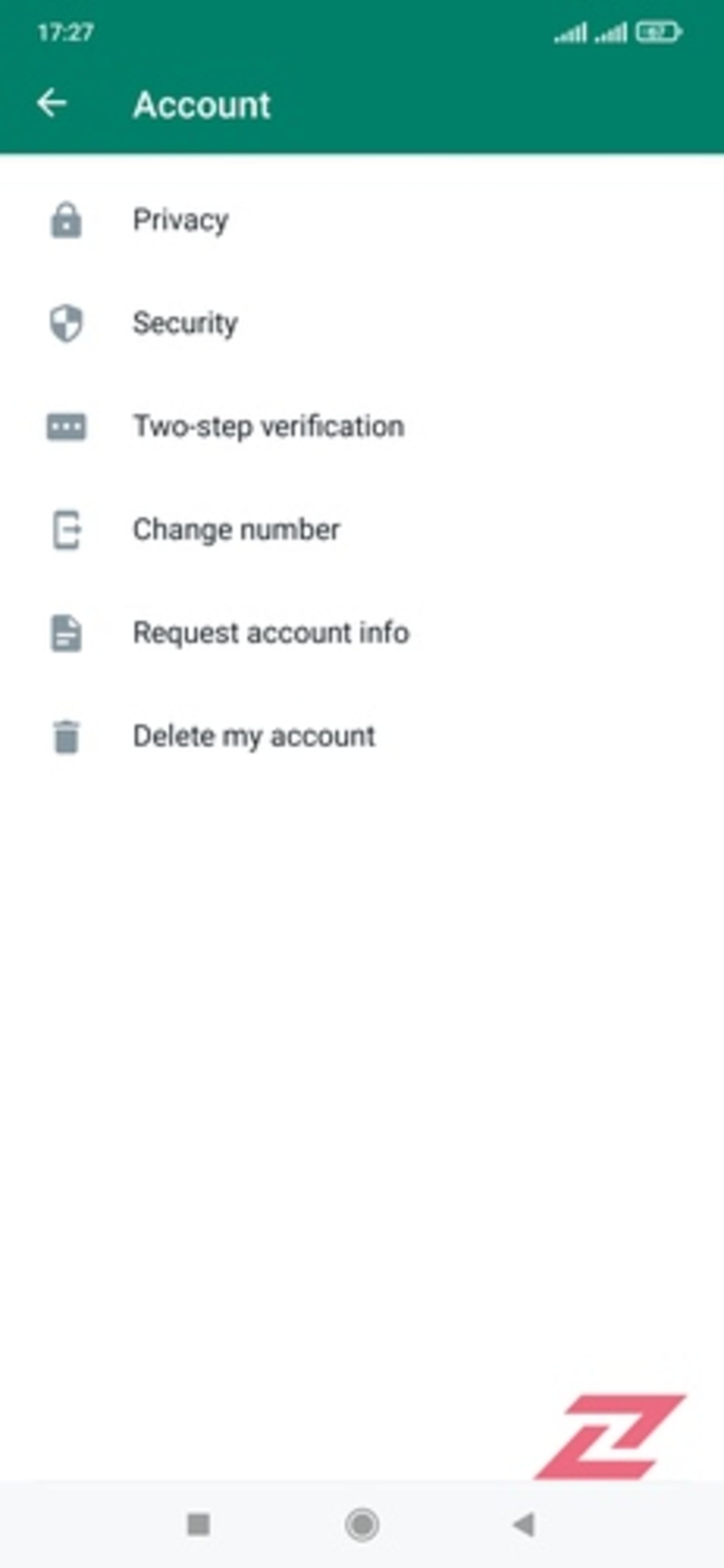Tap the system back triangle button
724x1568 pixels.
[524, 1524]
